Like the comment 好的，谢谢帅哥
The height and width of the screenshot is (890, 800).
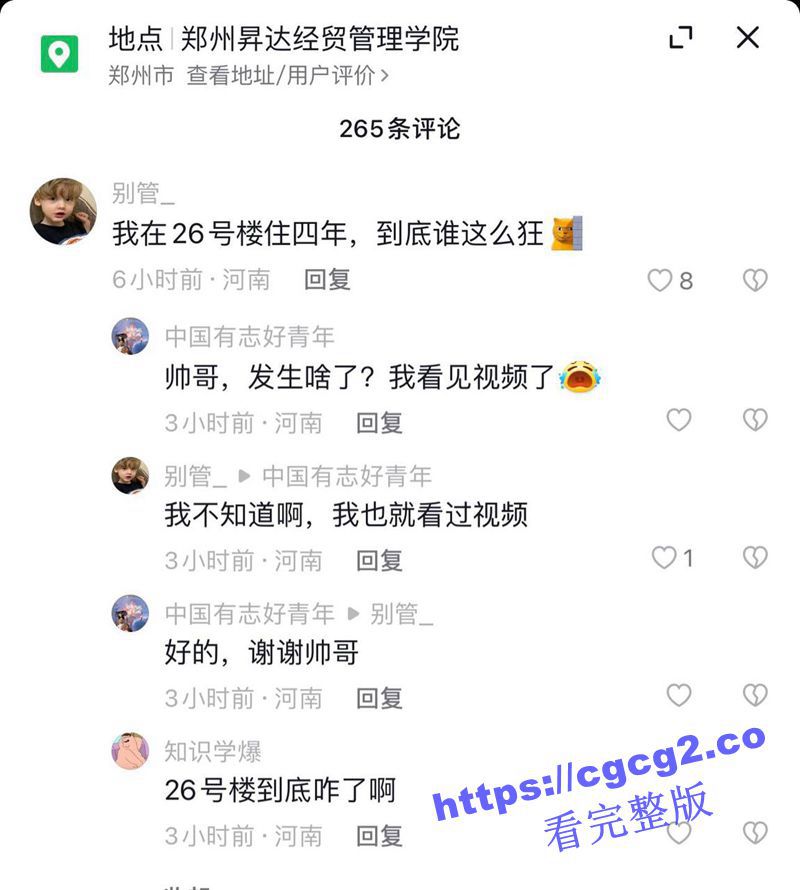pos(679,695)
